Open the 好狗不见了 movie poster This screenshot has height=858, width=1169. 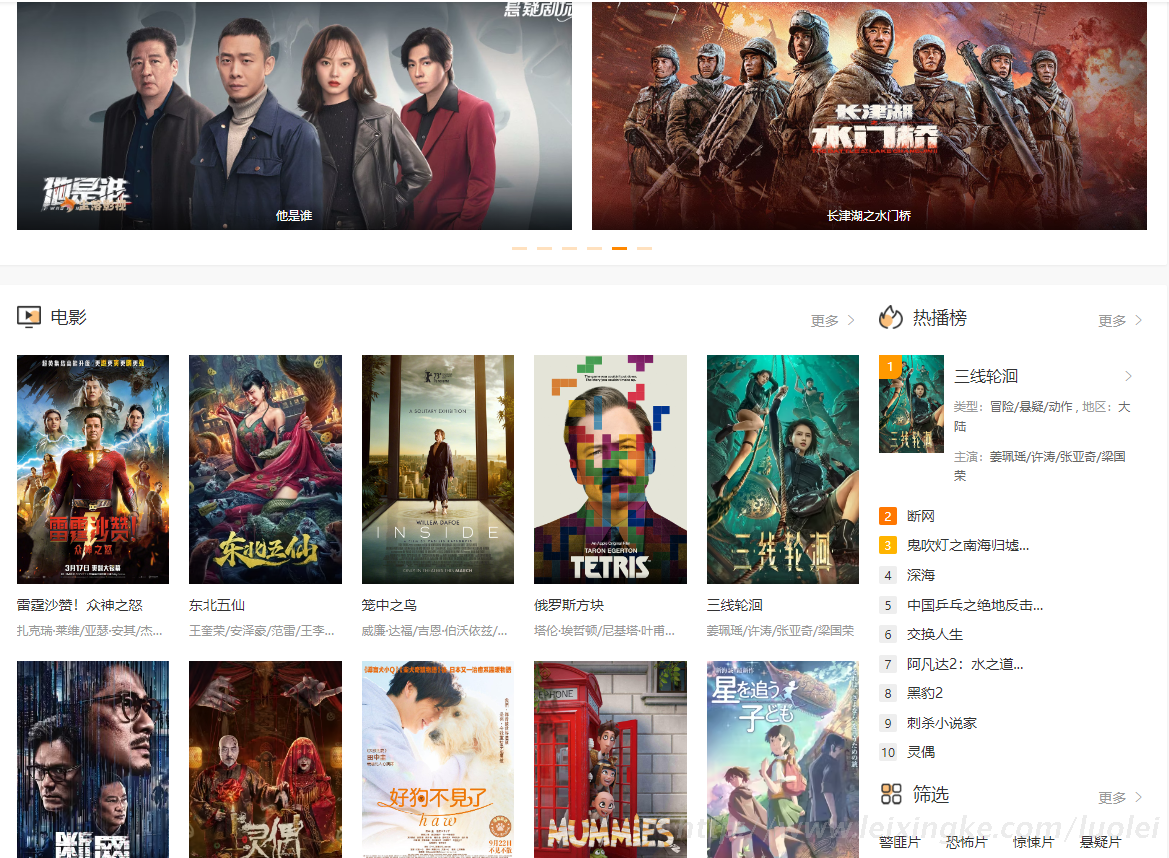(438, 758)
